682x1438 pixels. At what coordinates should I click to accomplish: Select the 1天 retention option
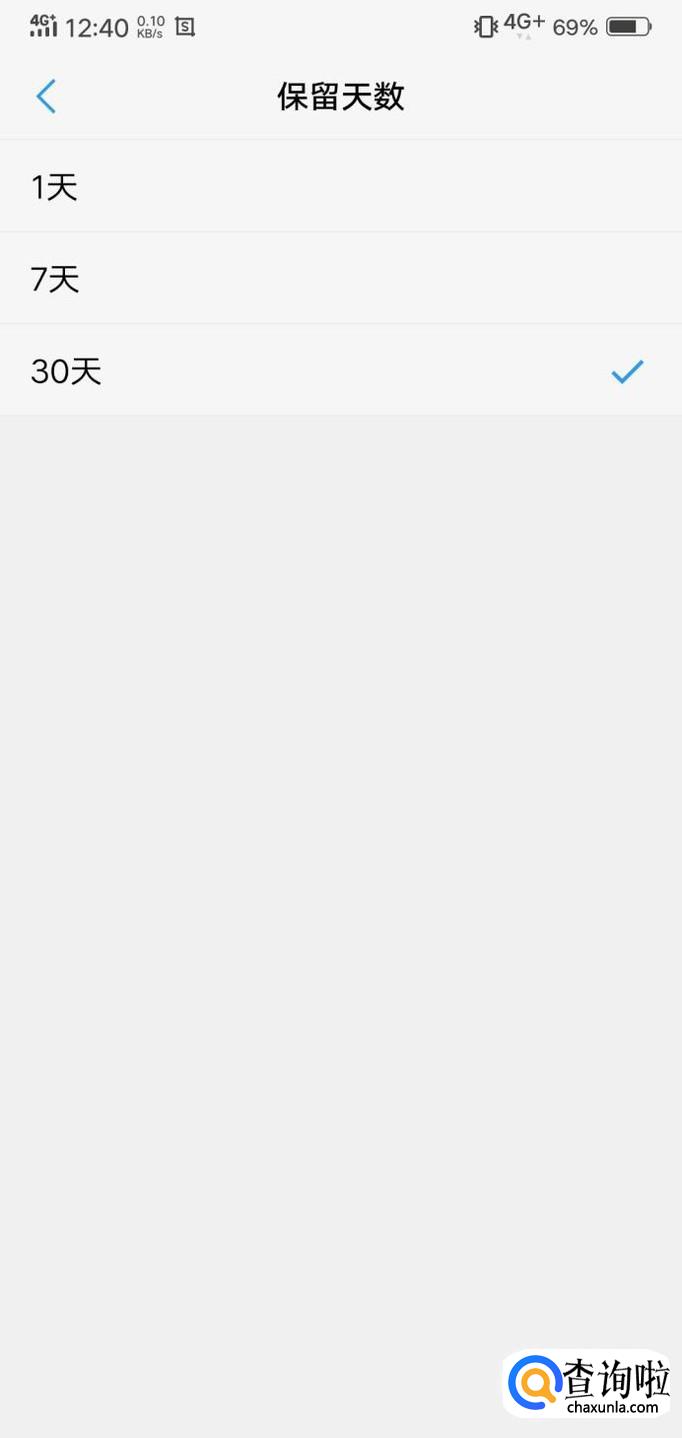pyautogui.click(x=340, y=187)
